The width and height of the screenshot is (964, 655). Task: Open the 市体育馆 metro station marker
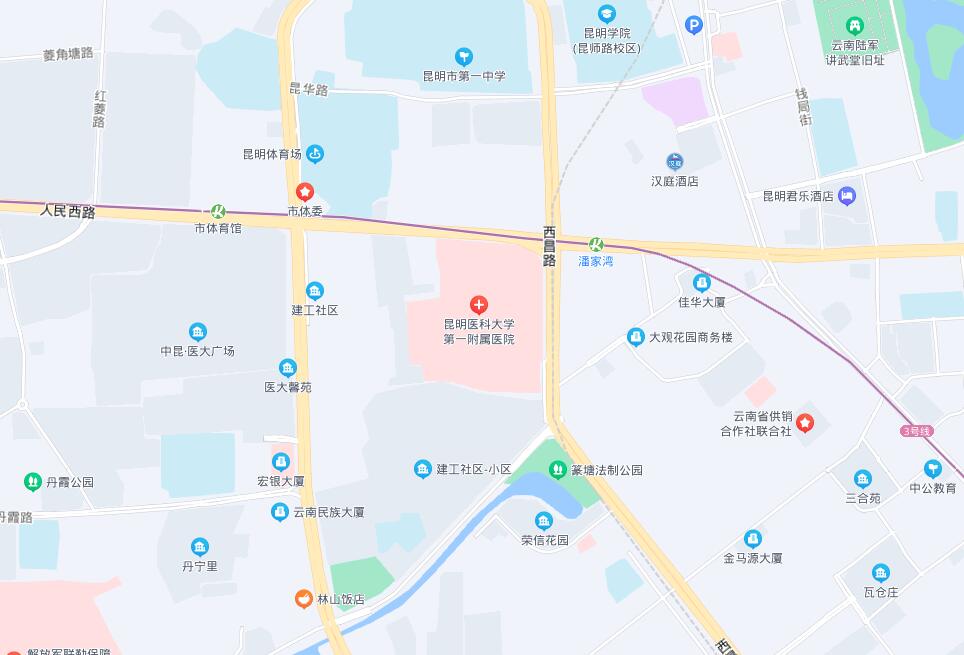218,211
